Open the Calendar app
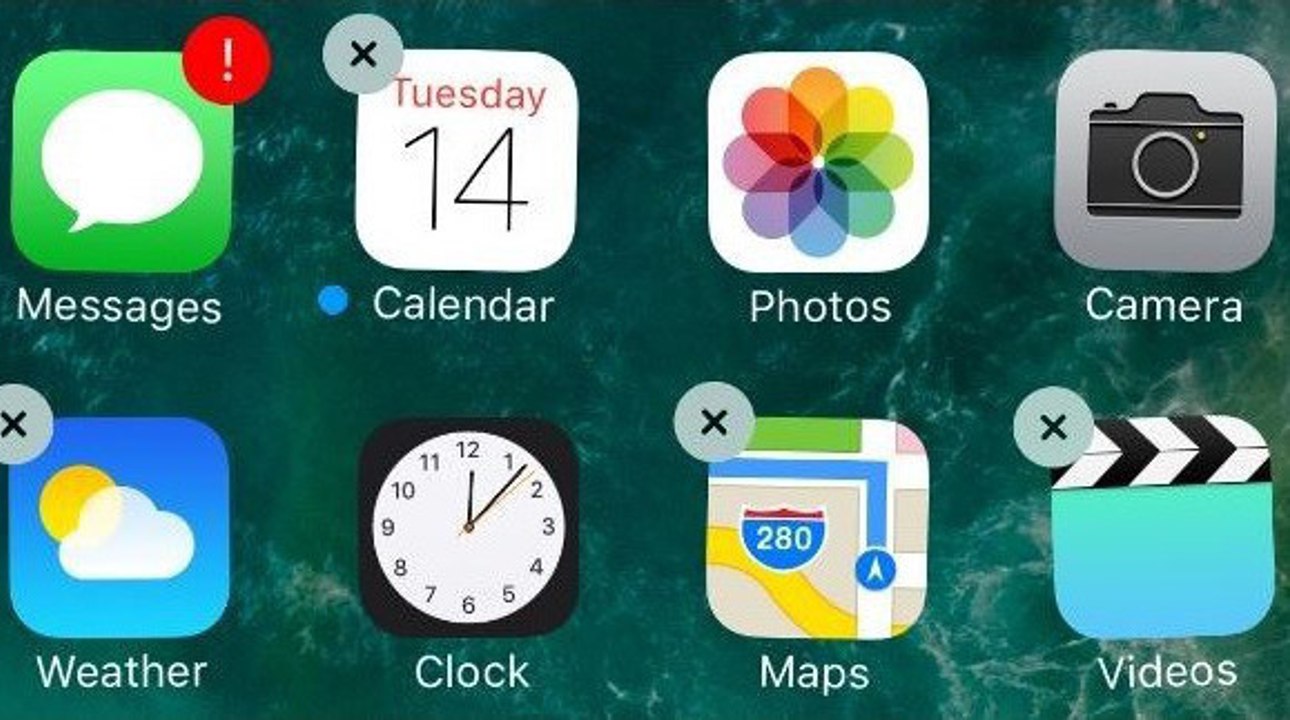This screenshot has width=1290, height=720. 466,161
